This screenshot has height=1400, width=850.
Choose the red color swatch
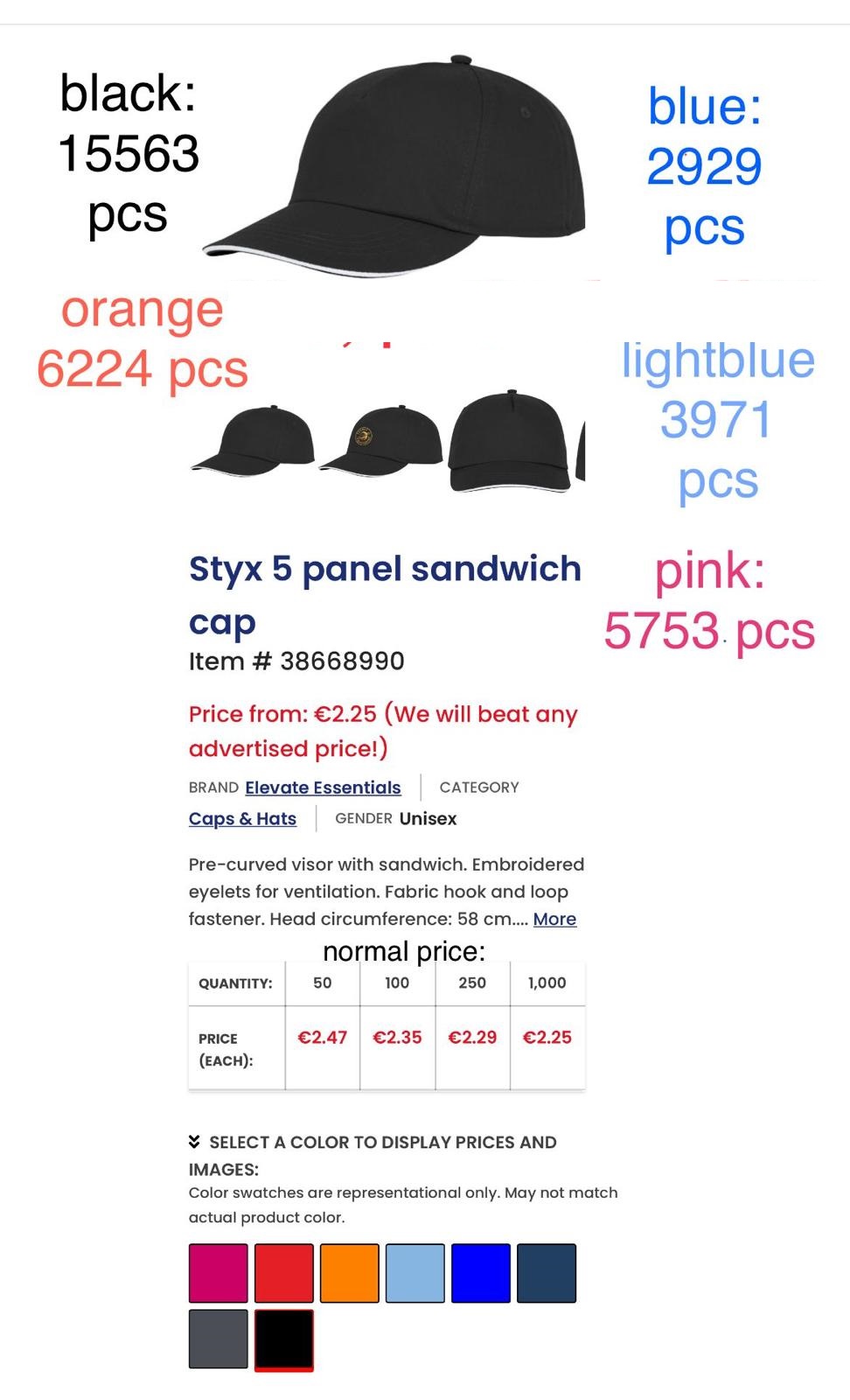click(284, 1273)
